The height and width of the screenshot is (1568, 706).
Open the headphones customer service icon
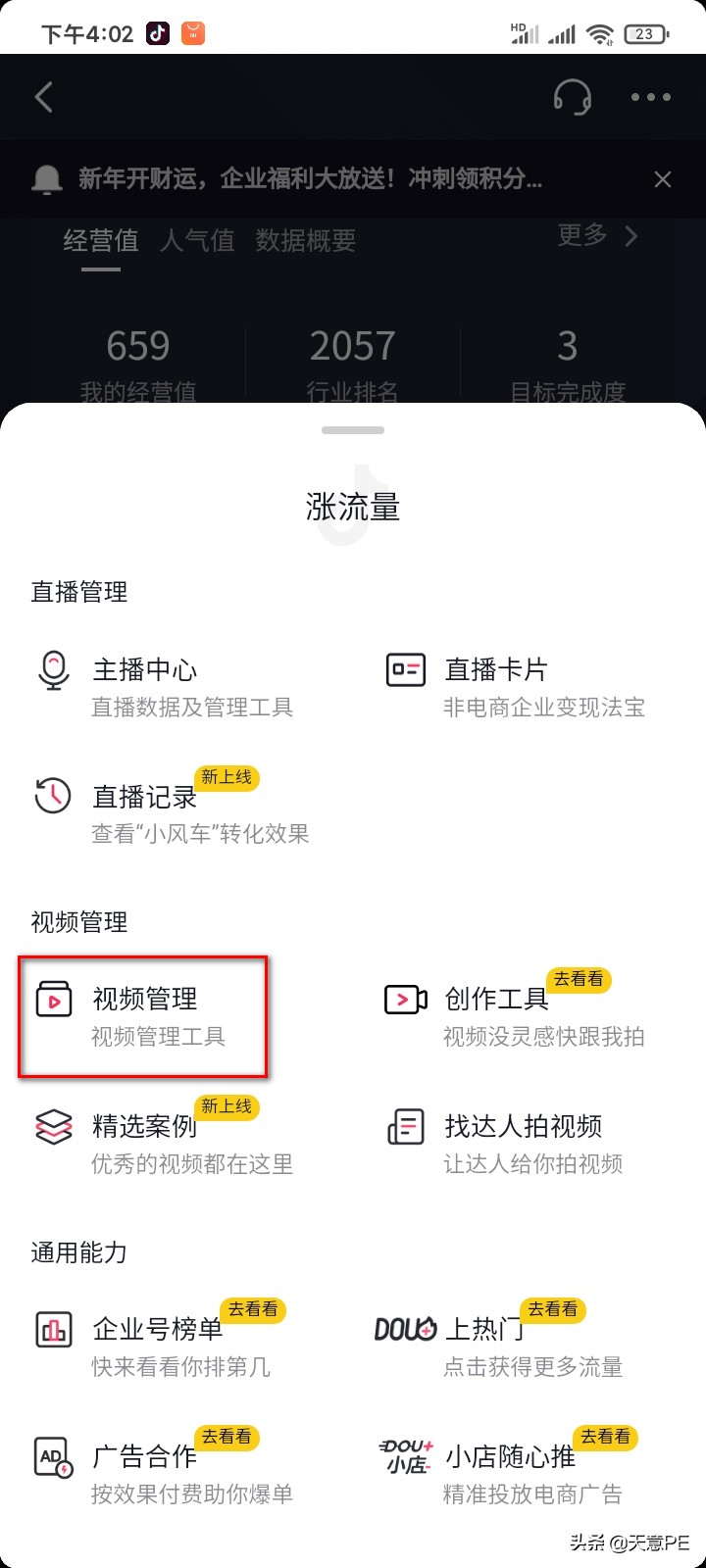coord(575,97)
